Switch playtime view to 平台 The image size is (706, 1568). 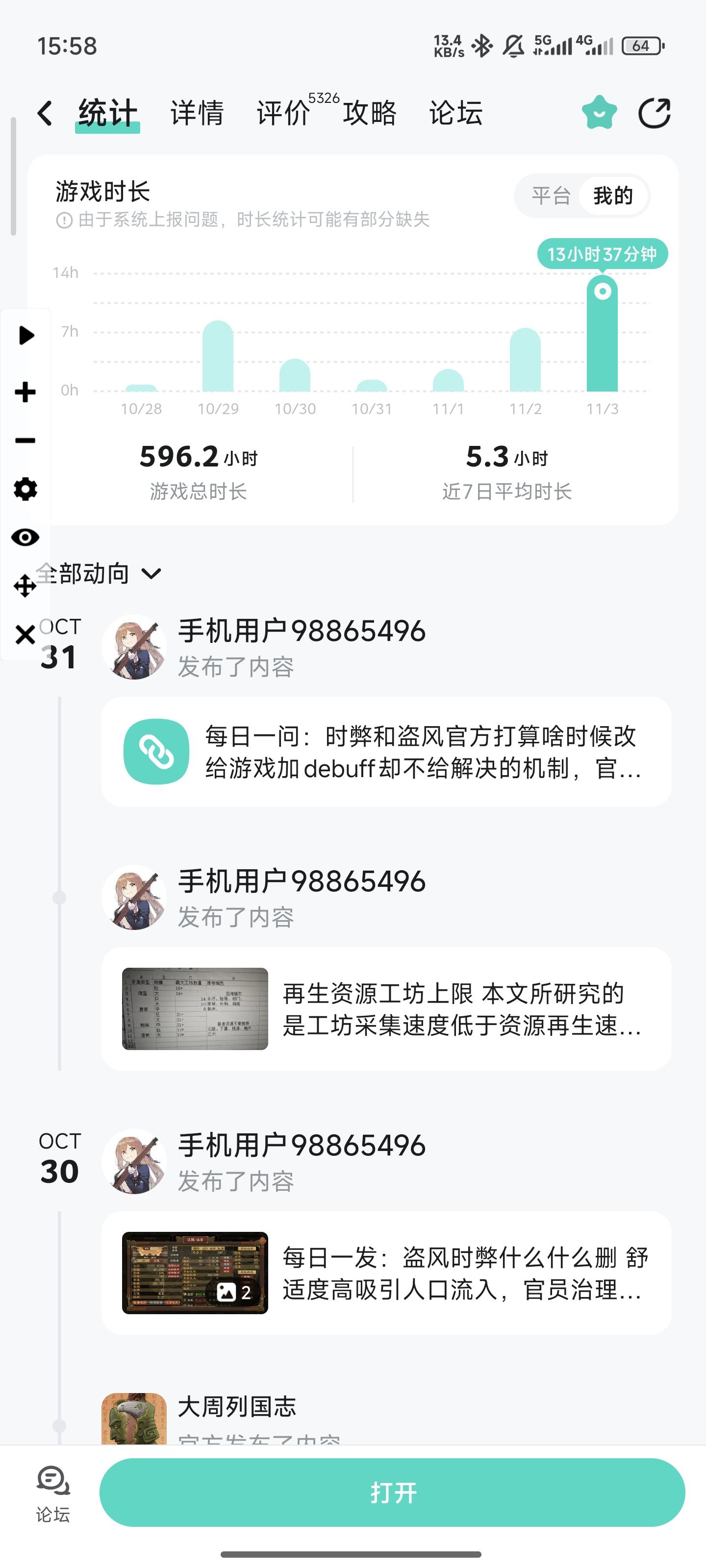[553, 196]
